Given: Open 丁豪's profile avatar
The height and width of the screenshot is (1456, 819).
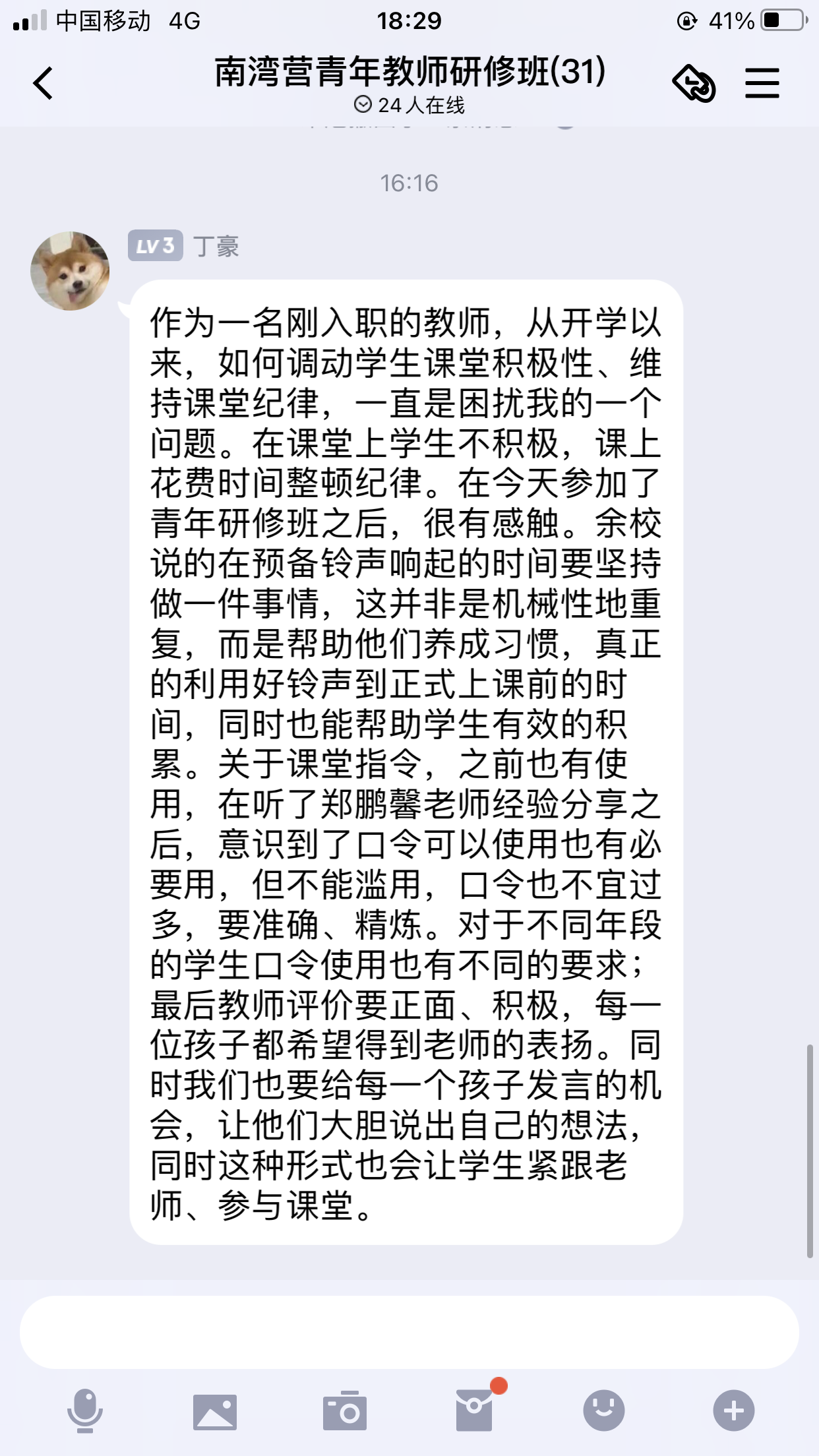Looking at the screenshot, I should click(x=70, y=271).
